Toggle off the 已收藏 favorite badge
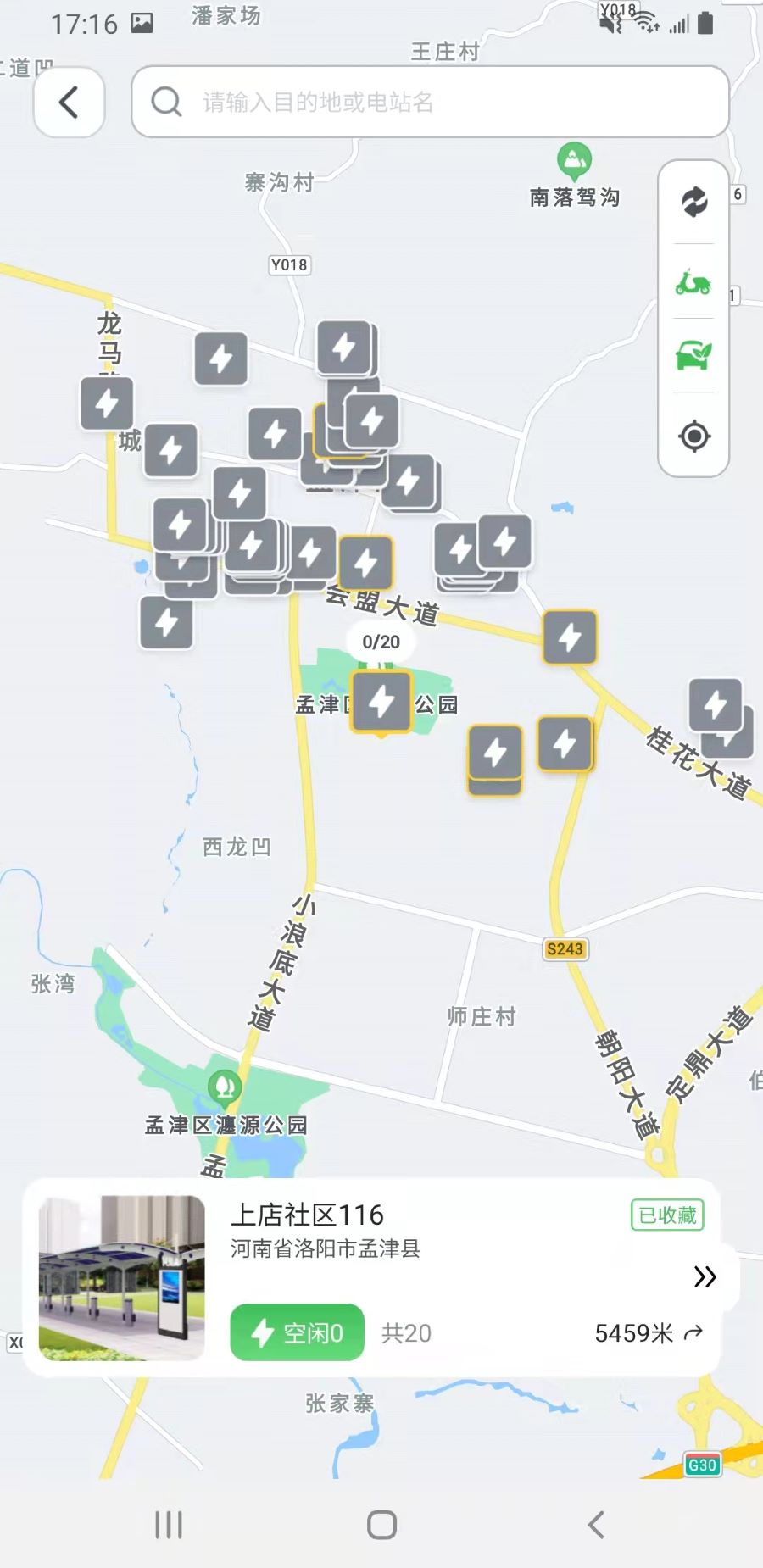This screenshot has width=763, height=1568. 666,1215
